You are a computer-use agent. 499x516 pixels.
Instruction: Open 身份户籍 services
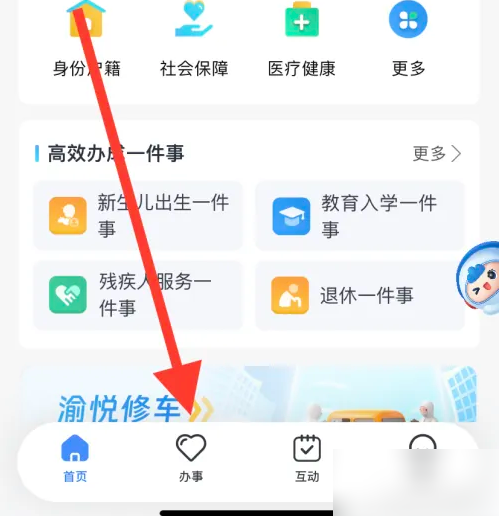86,40
